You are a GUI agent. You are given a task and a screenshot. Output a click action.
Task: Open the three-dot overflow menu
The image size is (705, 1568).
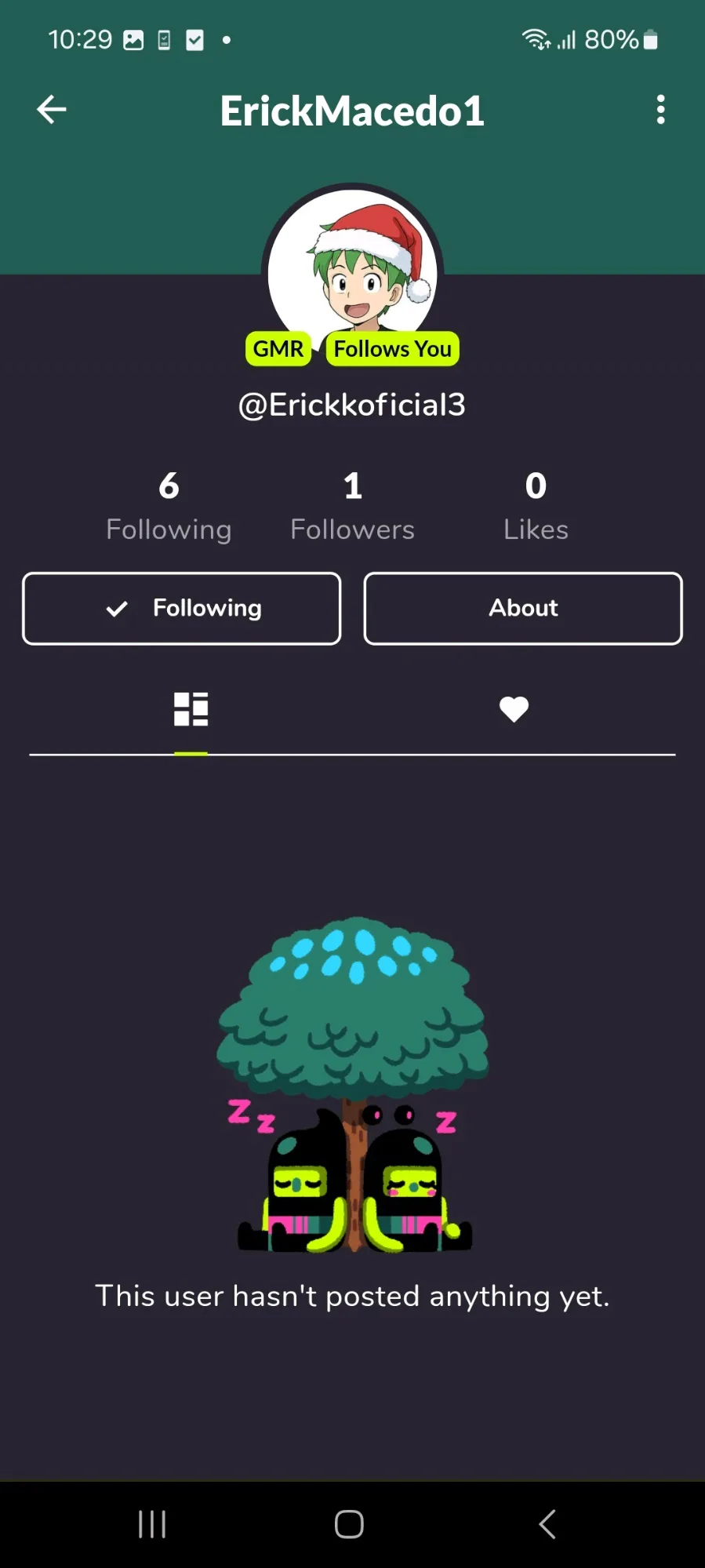click(x=660, y=110)
